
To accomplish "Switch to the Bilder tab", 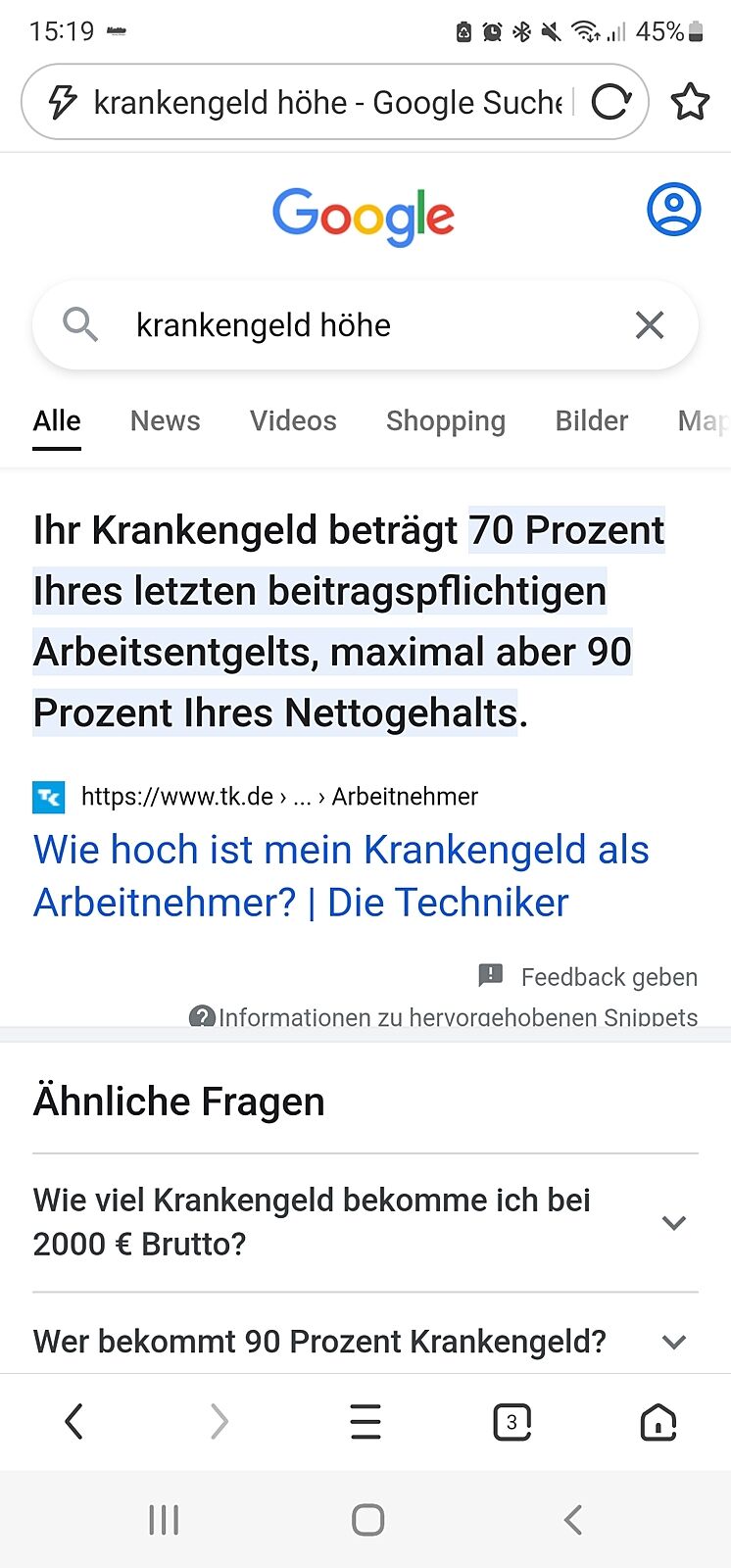I will (591, 421).
